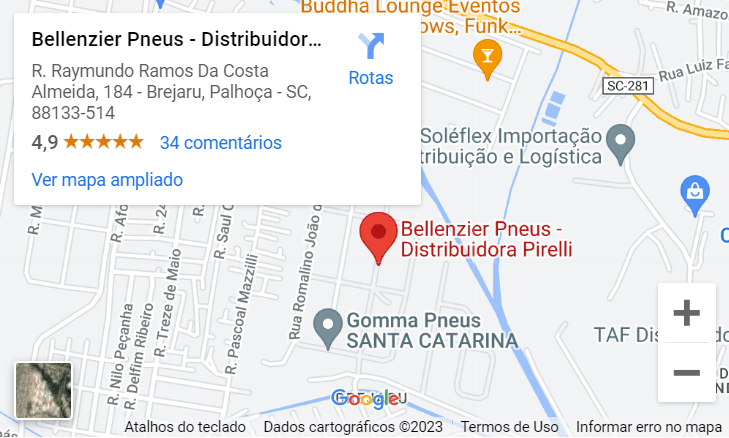The width and height of the screenshot is (729, 438).
Task: Tap Ver mapa ampliado link
Action: pyautogui.click(x=107, y=180)
